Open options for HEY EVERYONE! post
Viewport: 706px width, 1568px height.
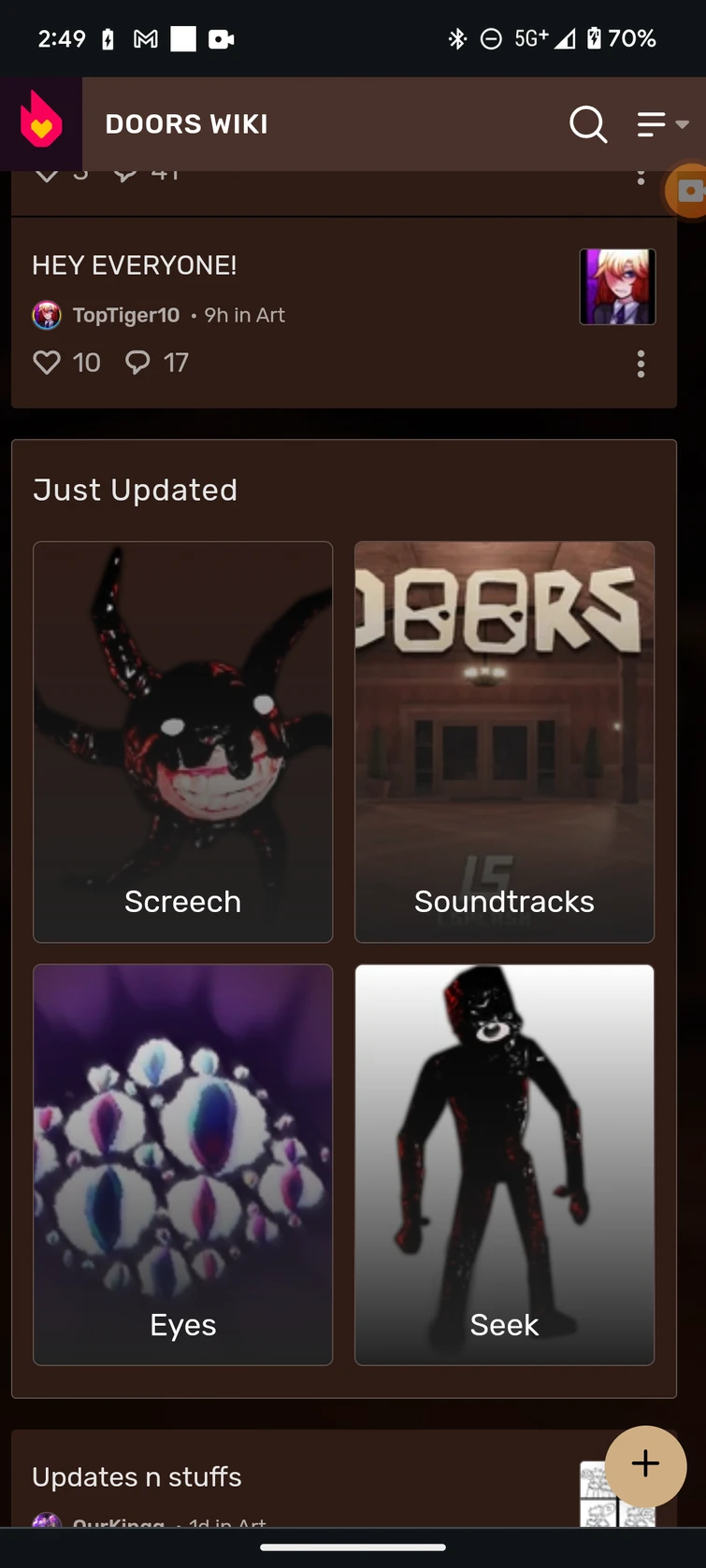pos(641,363)
